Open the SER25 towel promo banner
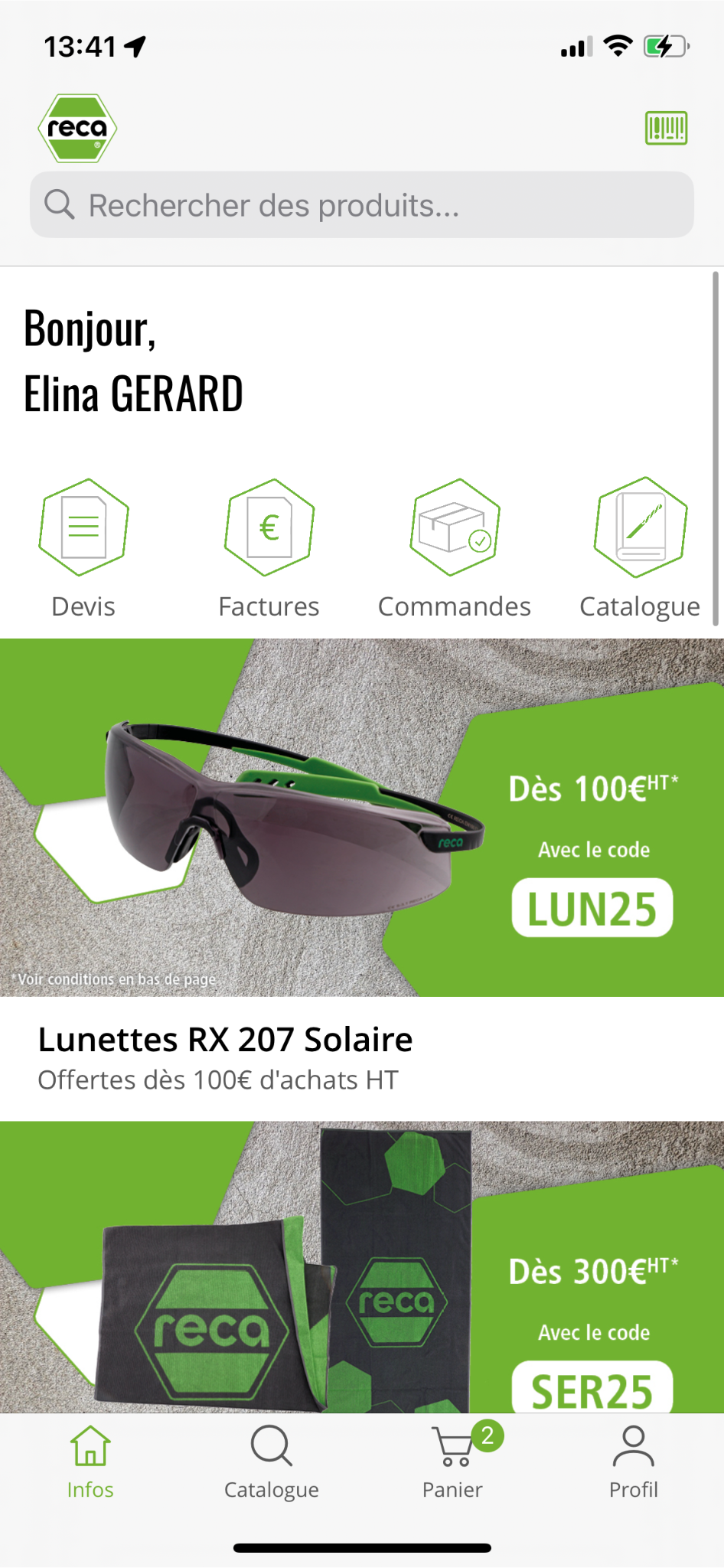Screen dimensions: 724x1568 362,1267
